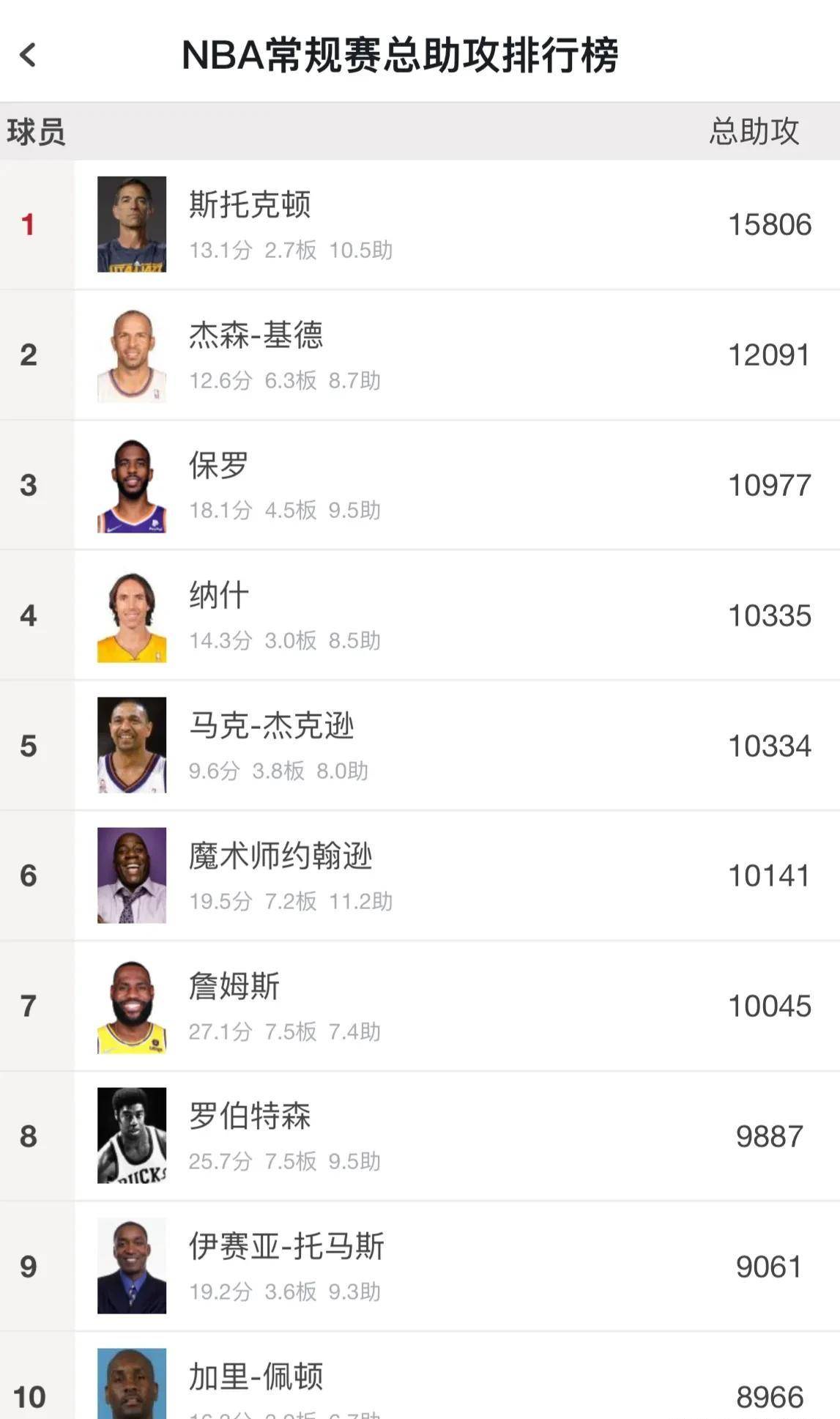The image size is (840, 1419).
Task: Tap the assists total 15806 for Stockton
Action: [768, 223]
